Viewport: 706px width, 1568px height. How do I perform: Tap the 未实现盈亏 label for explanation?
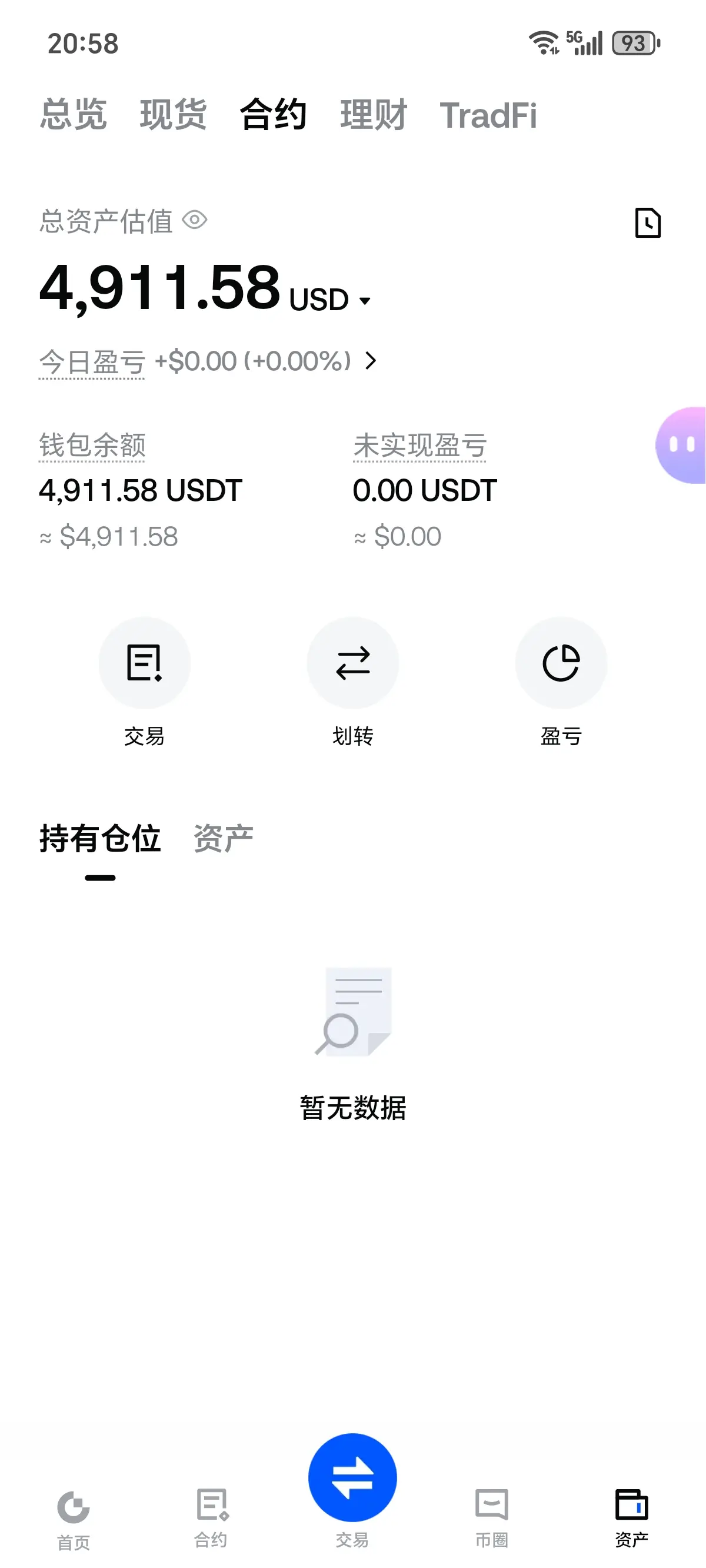click(x=420, y=445)
